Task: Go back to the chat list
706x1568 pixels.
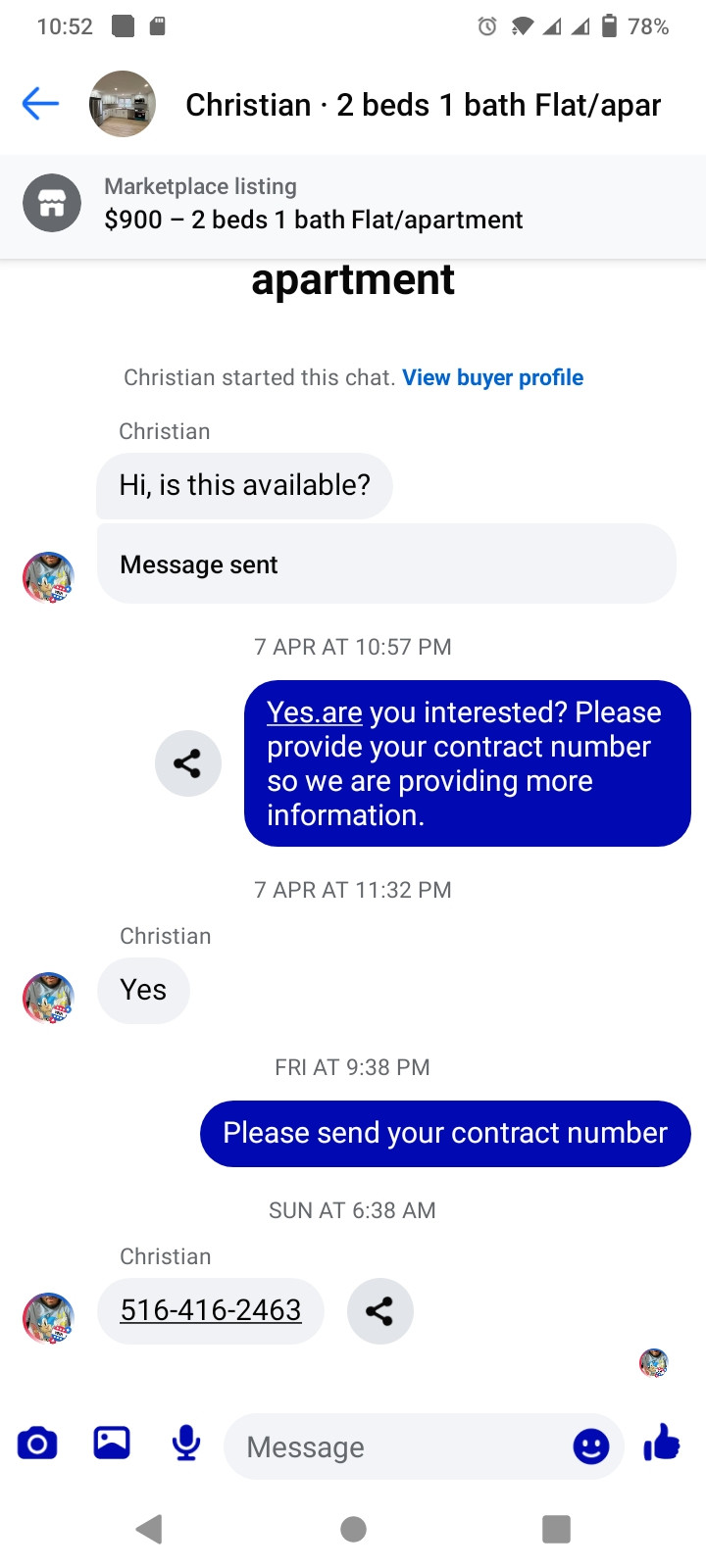Action: click(x=40, y=103)
